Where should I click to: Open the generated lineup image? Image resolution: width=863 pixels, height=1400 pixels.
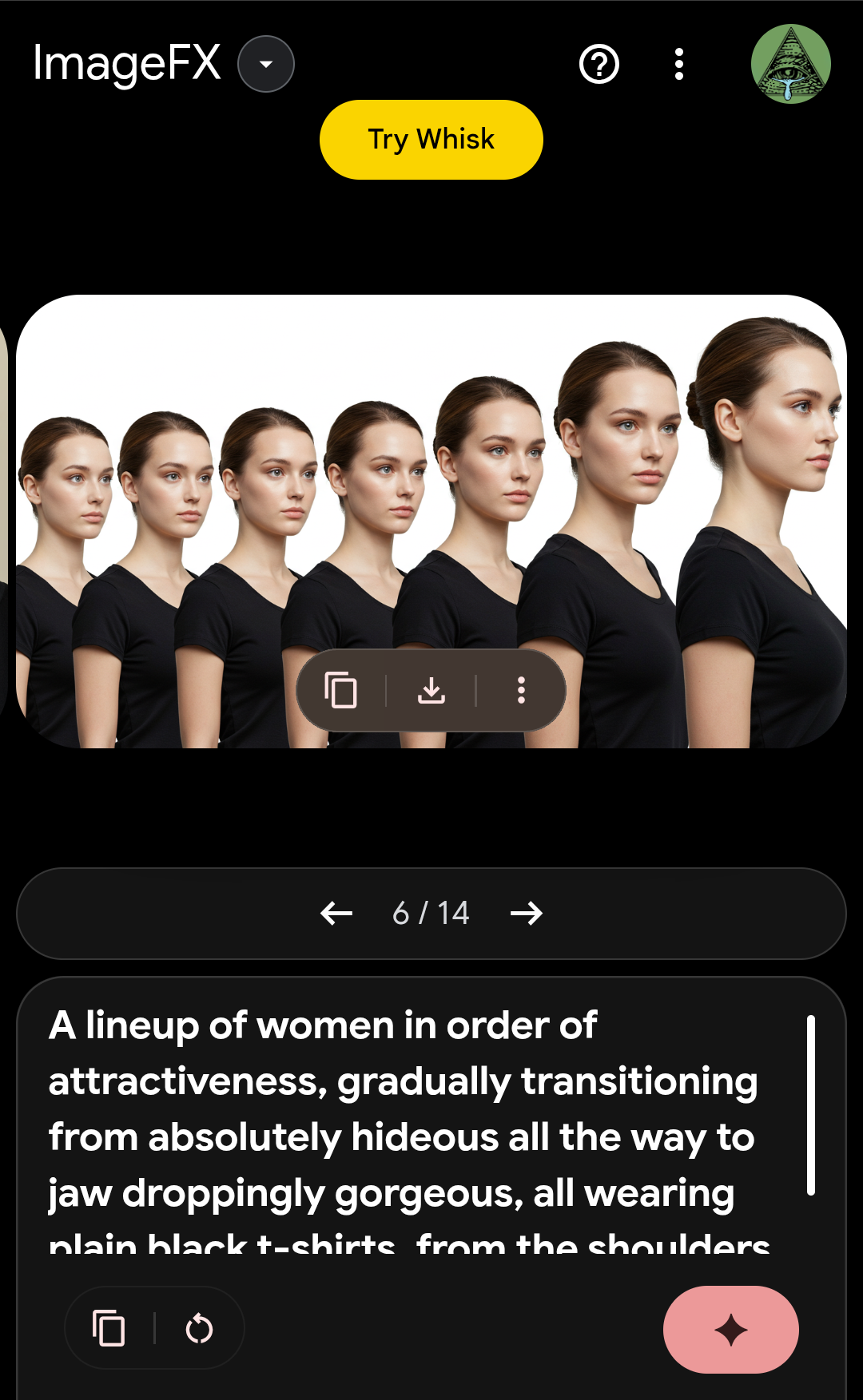click(x=431, y=479)
